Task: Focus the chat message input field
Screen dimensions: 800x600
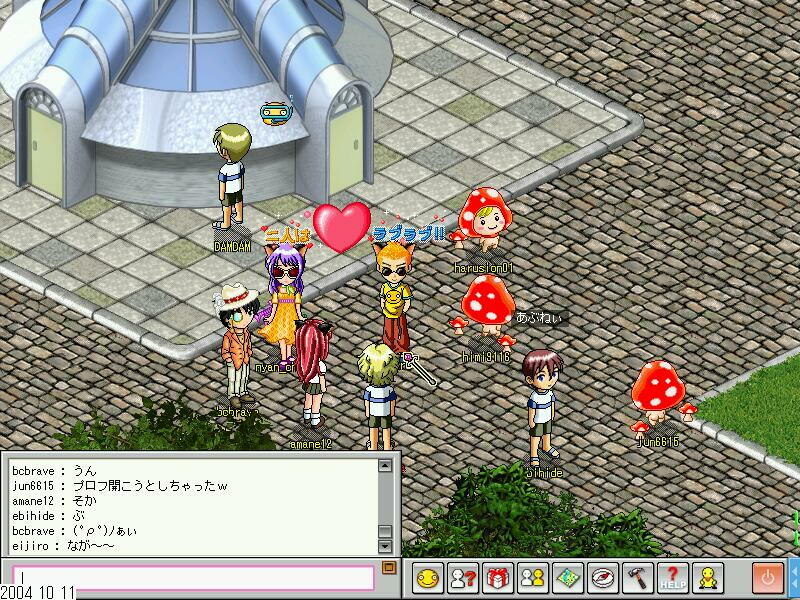Action: (x=193, y=578)
